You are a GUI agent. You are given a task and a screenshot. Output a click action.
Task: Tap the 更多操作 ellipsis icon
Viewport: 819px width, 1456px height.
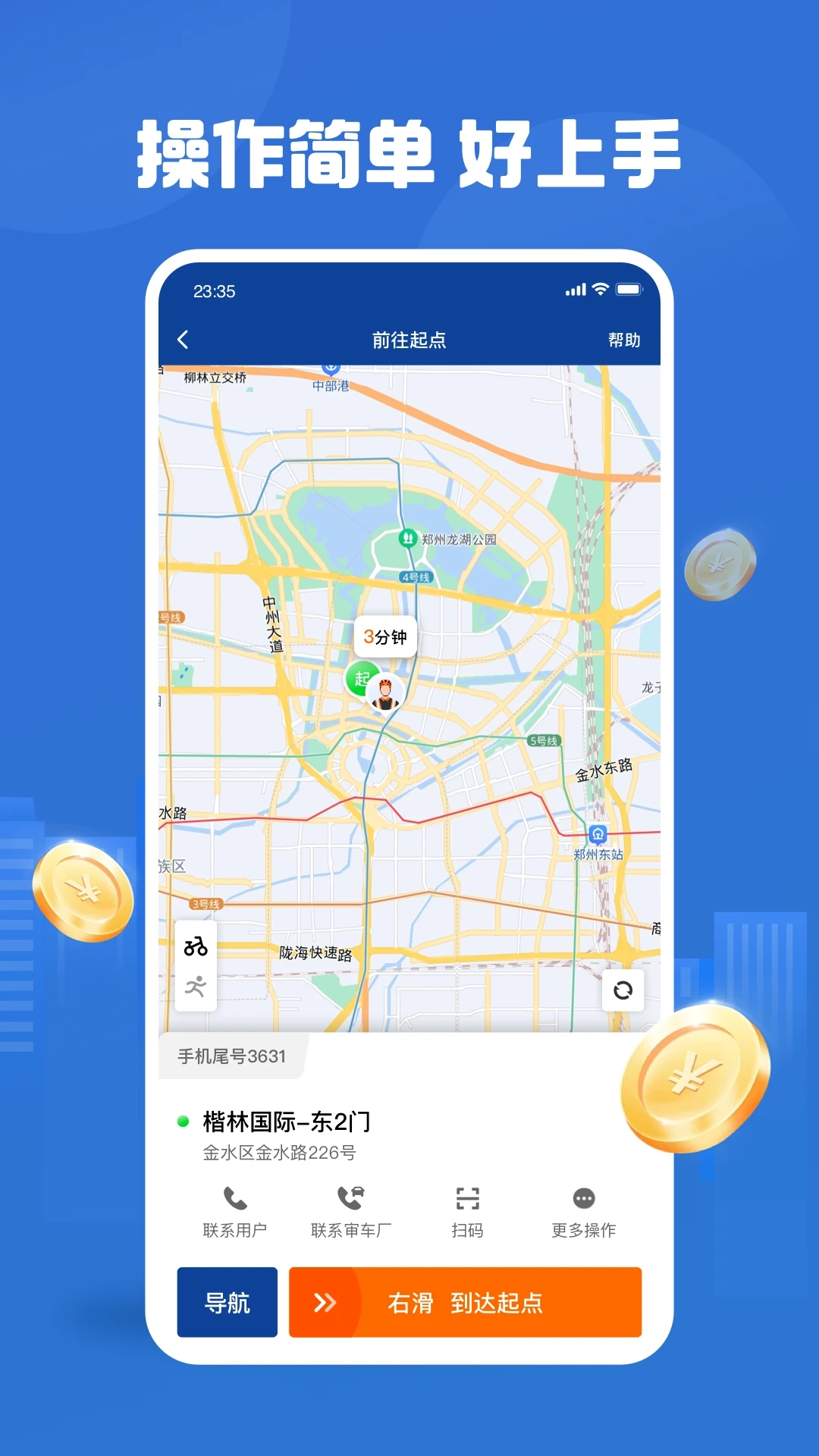click(583, 1200)
